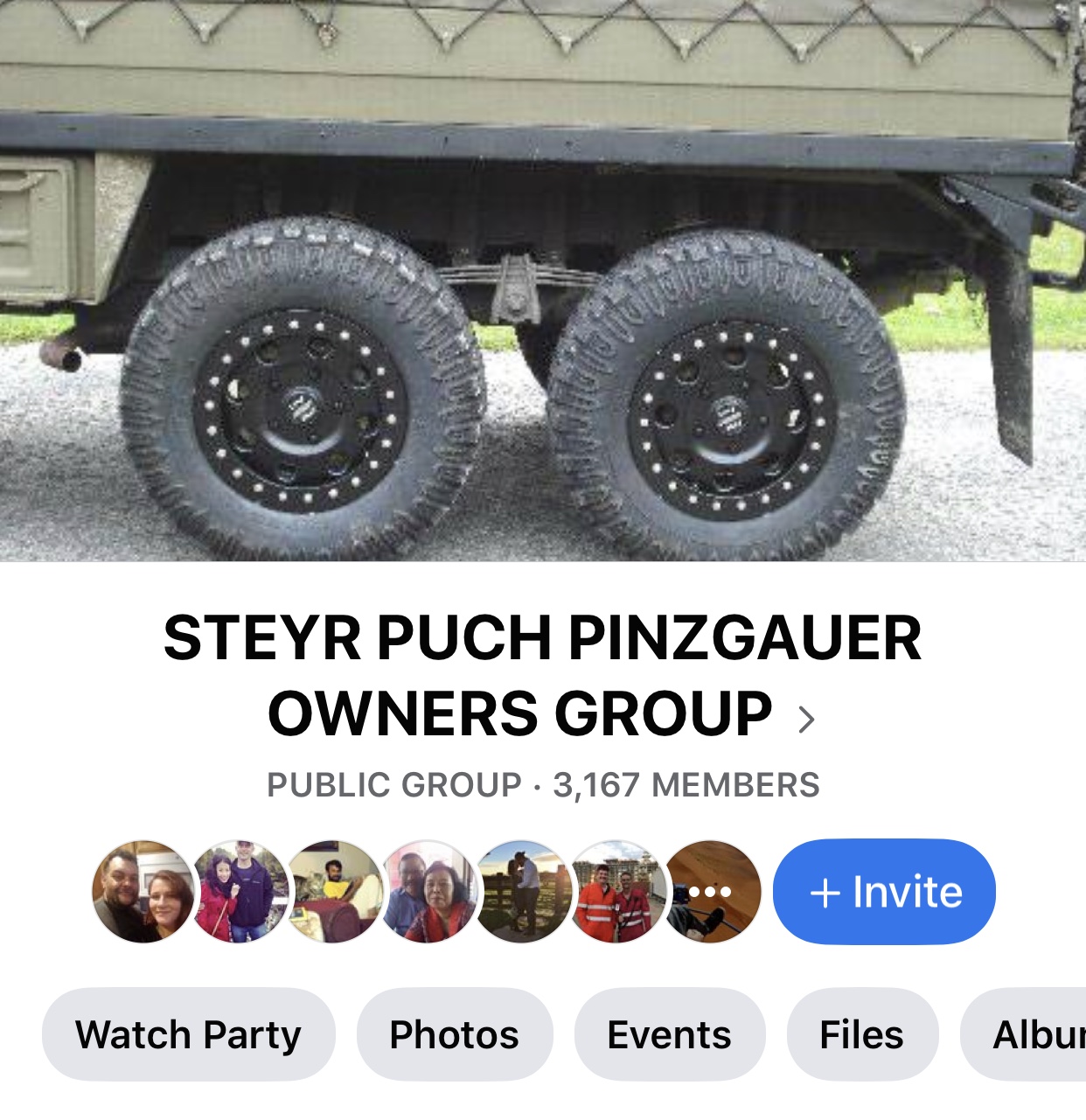1086x1120 pixels.
Task: Tap the blue Invite button
Action: [884, 892]
